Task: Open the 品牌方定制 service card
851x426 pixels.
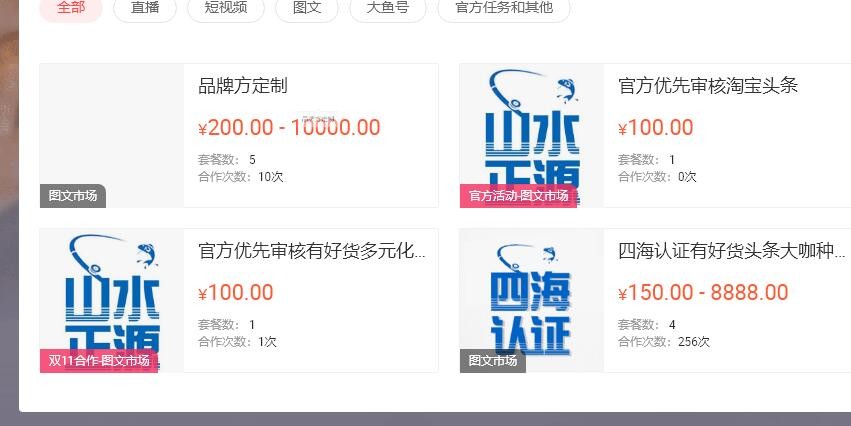Action: (243, 86)
